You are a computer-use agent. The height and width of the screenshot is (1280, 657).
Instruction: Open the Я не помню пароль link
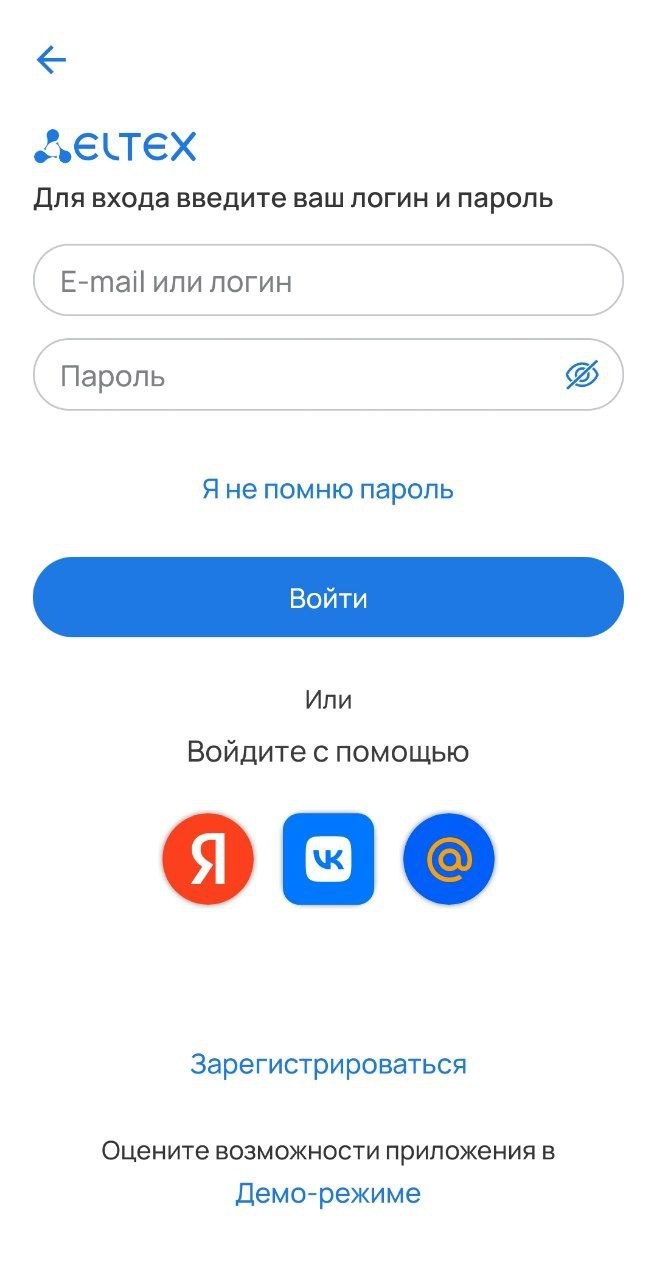[328, 489]
